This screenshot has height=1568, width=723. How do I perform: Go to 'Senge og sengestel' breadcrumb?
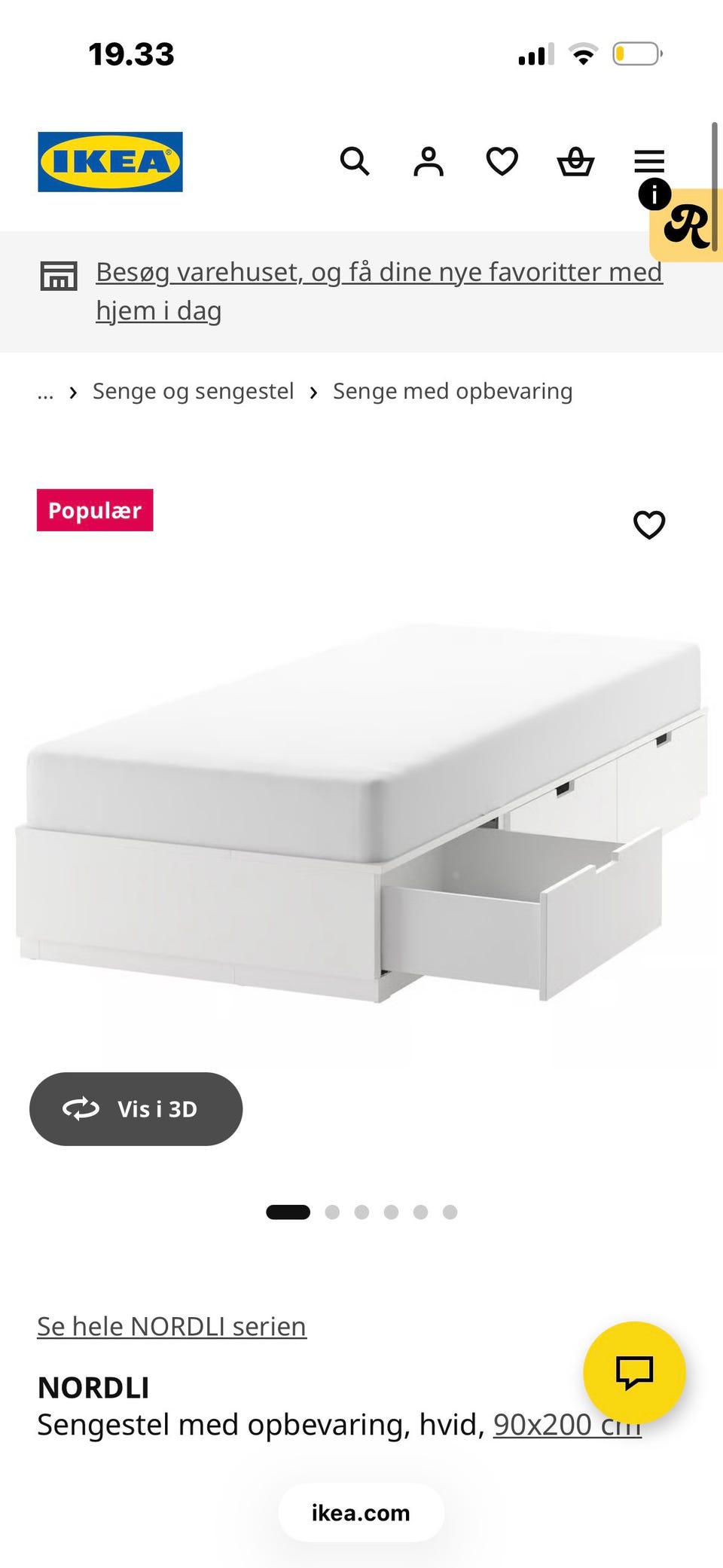pos(193,392)
